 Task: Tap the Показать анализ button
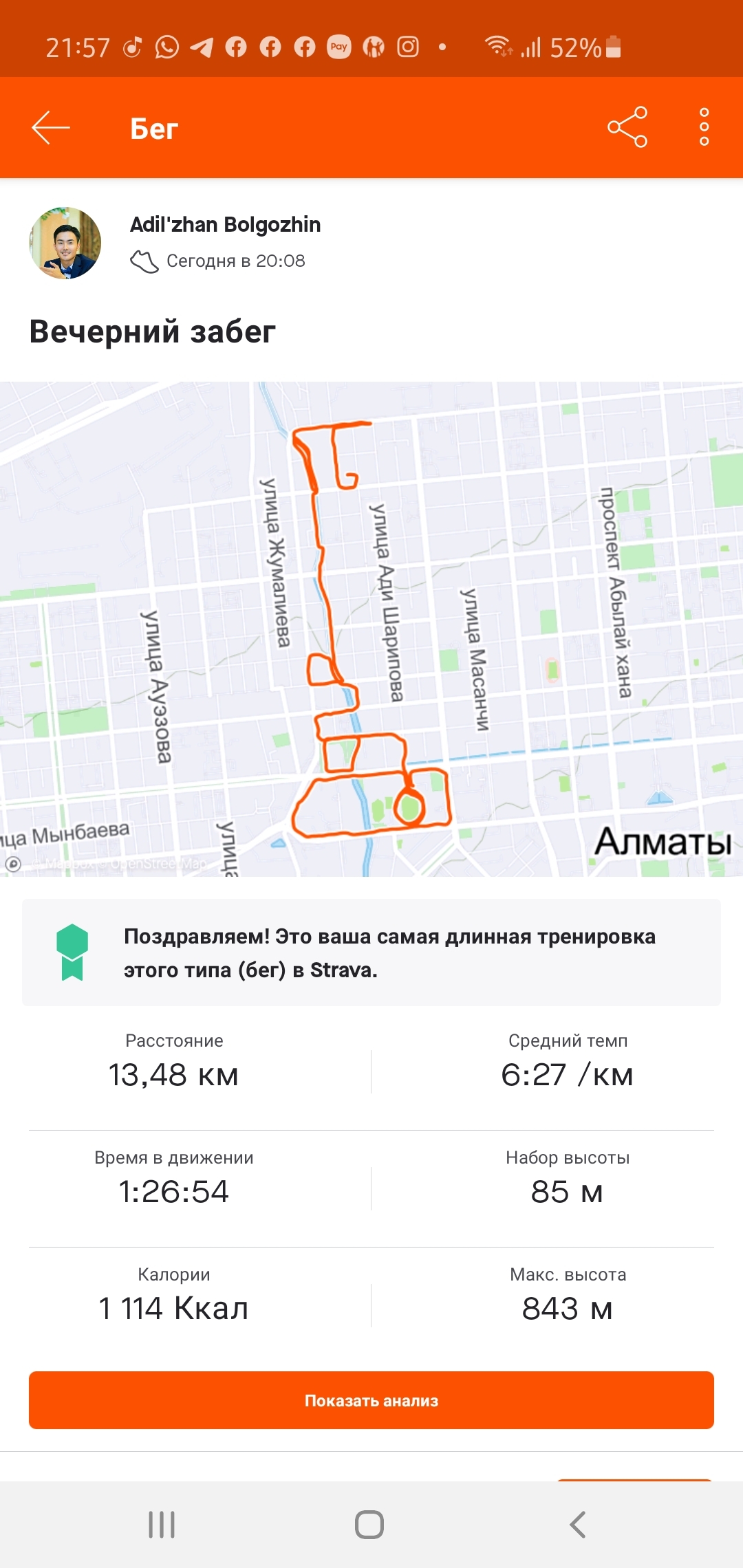click(x=371, y=1400)
